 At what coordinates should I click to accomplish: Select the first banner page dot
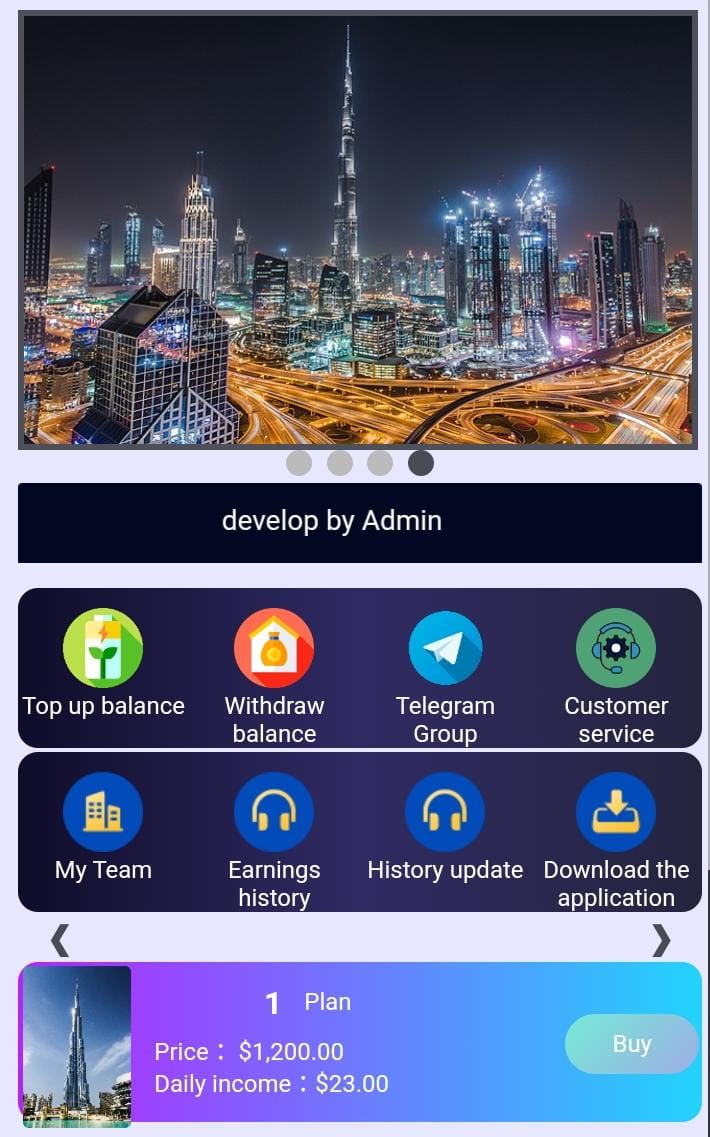pos(299,463)
